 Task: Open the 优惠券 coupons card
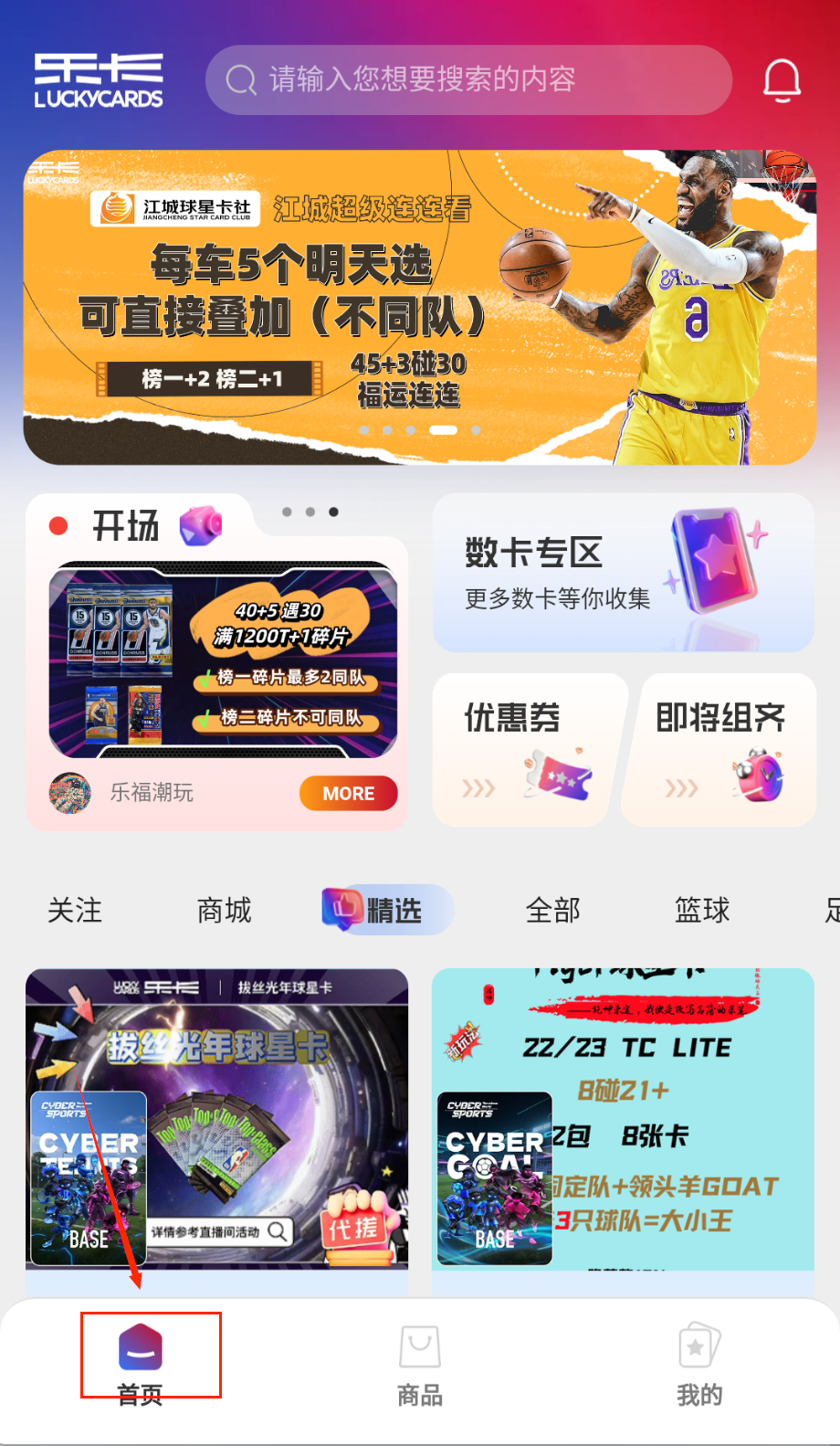coord(529,750)
